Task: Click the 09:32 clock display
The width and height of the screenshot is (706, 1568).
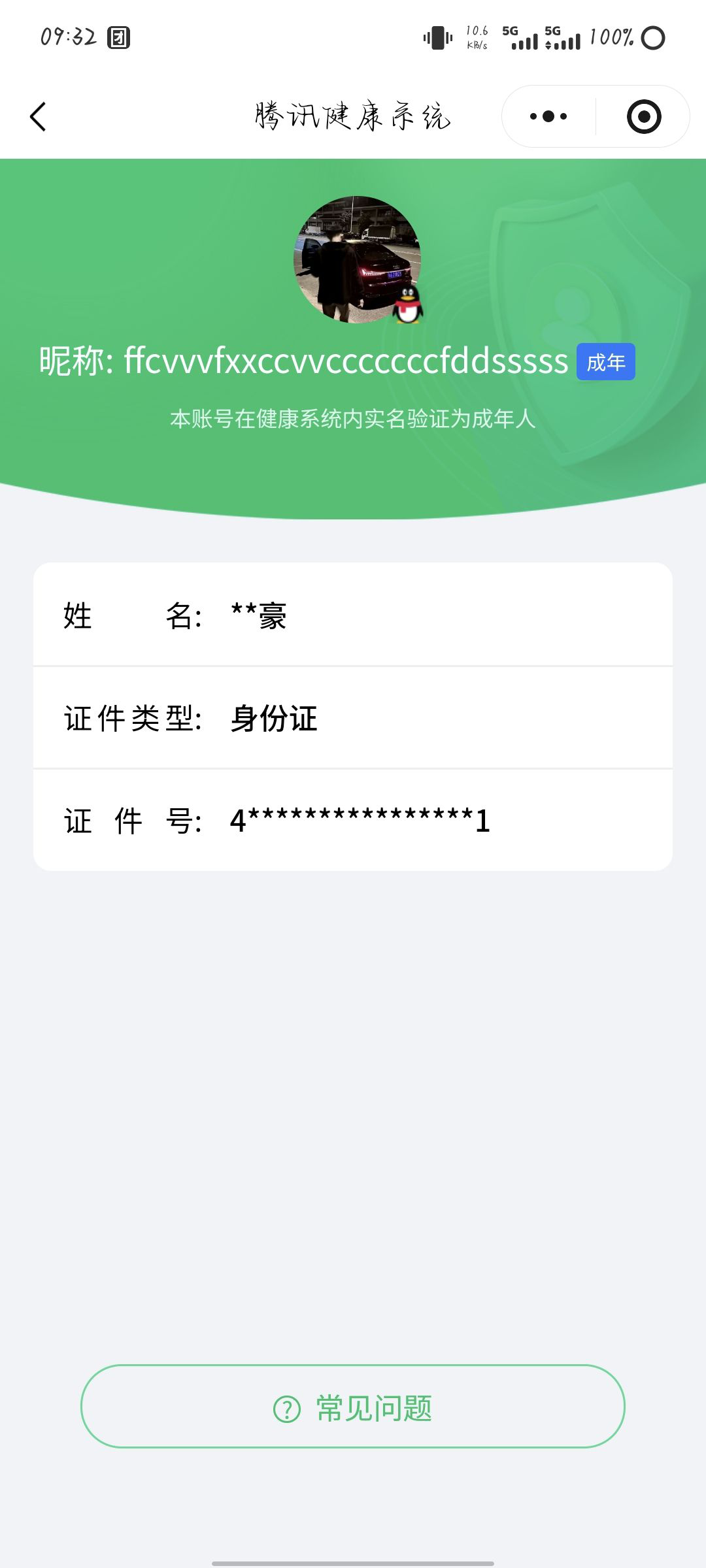Action: [x=67, y=37]
